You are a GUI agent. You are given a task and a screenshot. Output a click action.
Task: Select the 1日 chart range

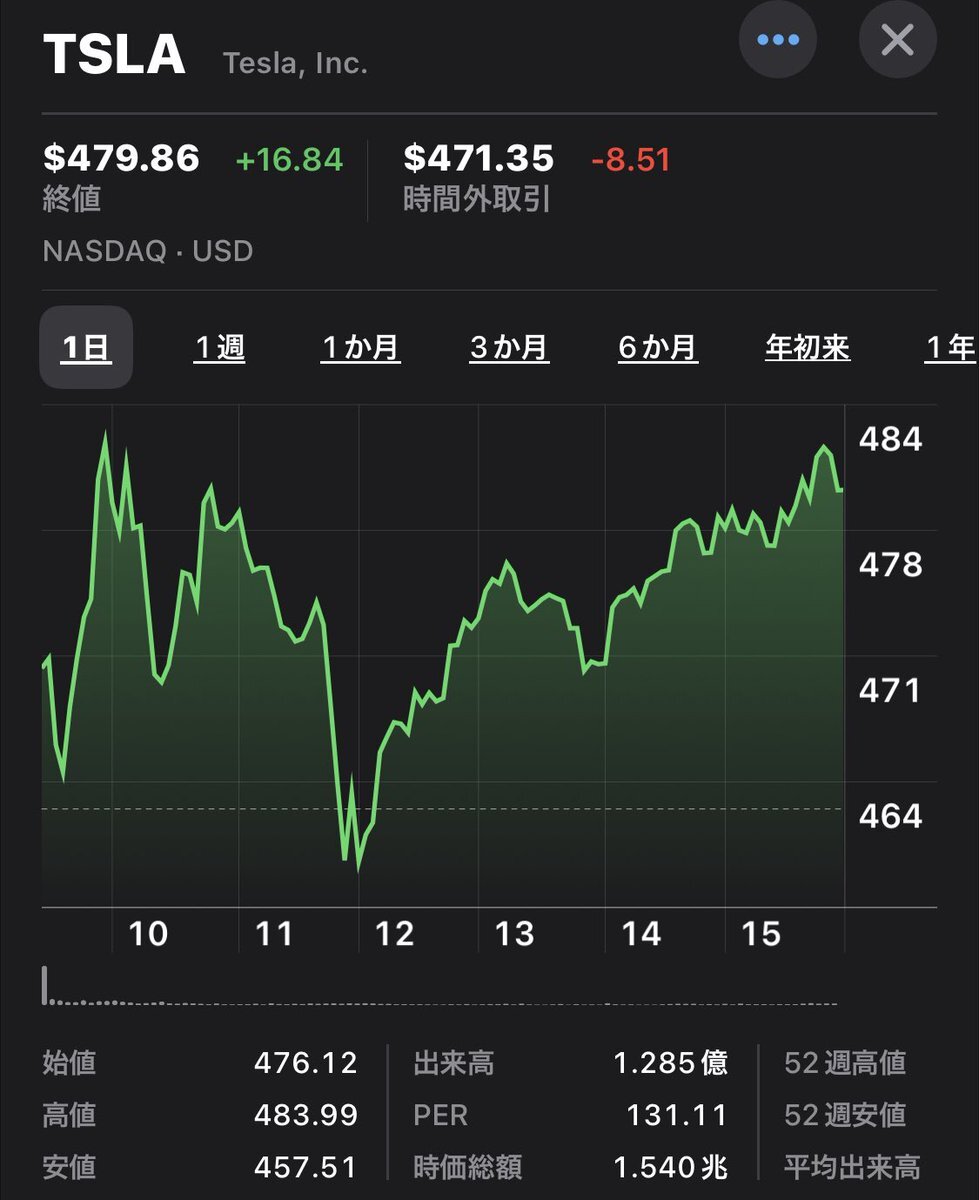click(x=86, y=348)
